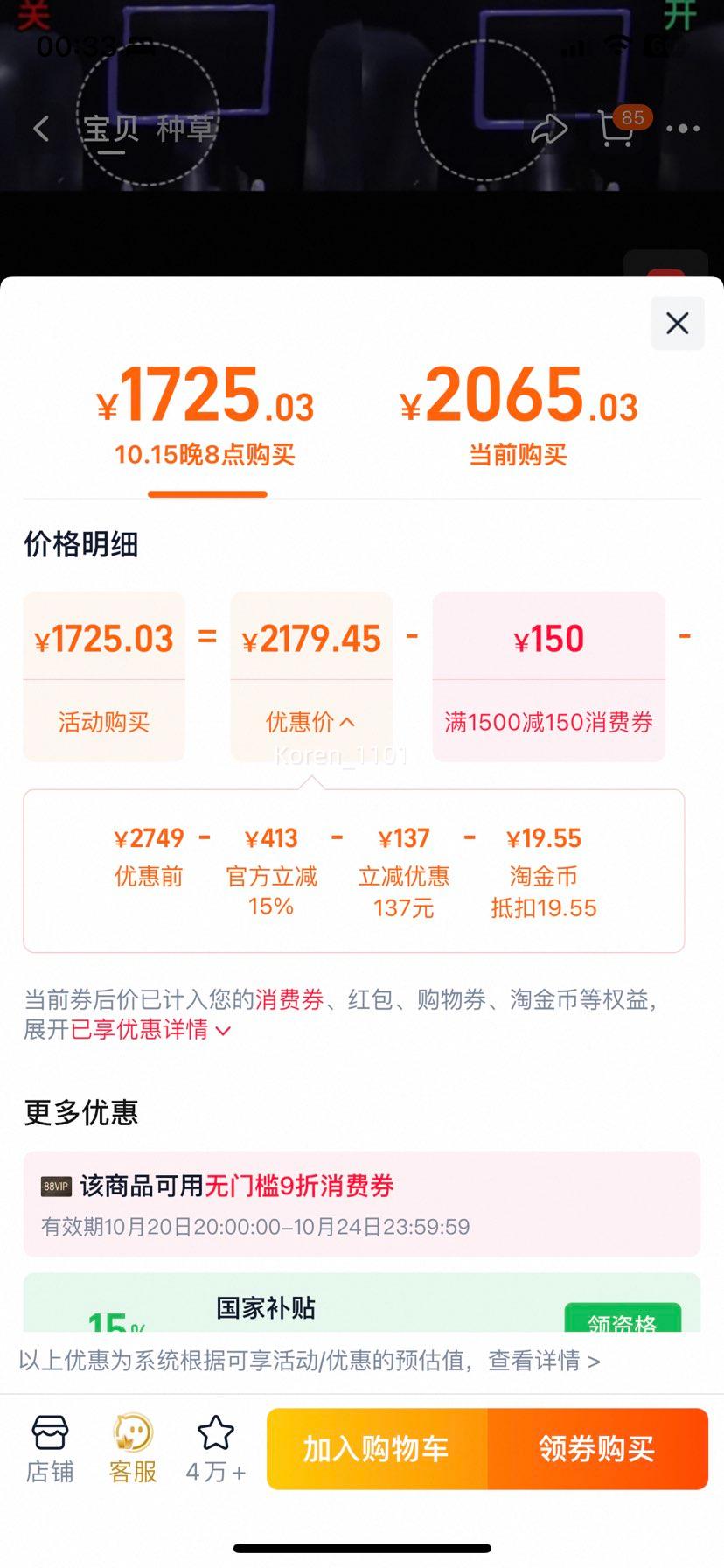Go back with the arrow icon
The image size is (724, 1568).
click(41, 129)
